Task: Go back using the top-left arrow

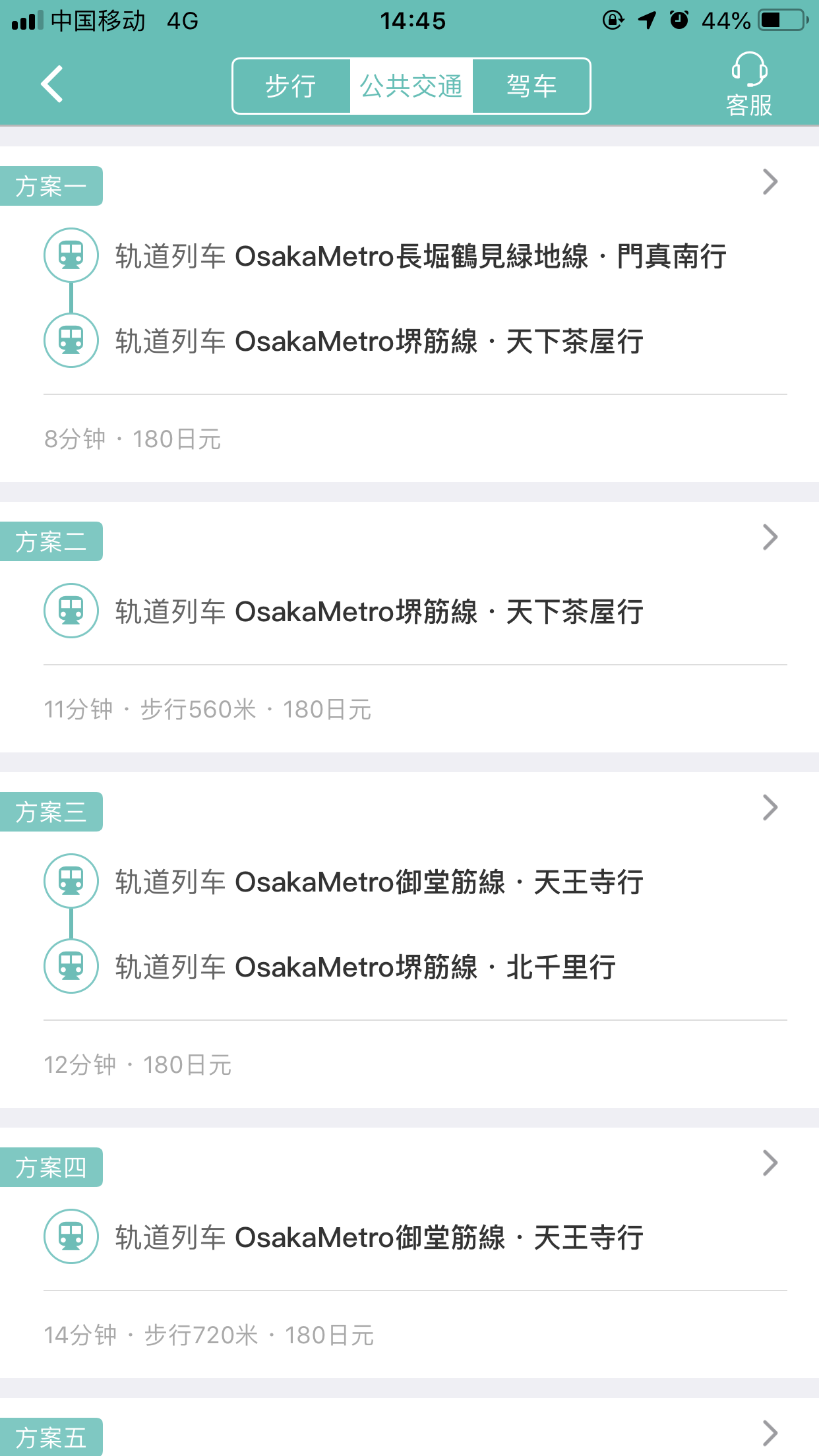Action: (x=52, y=84)
